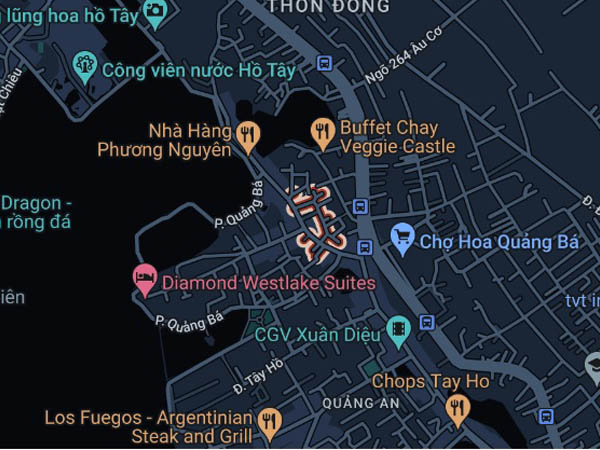Tap bus stop beside Ngõ 264 Âu Cơ
The width and height of the screenshot is (600, 450).
point(325,63)
